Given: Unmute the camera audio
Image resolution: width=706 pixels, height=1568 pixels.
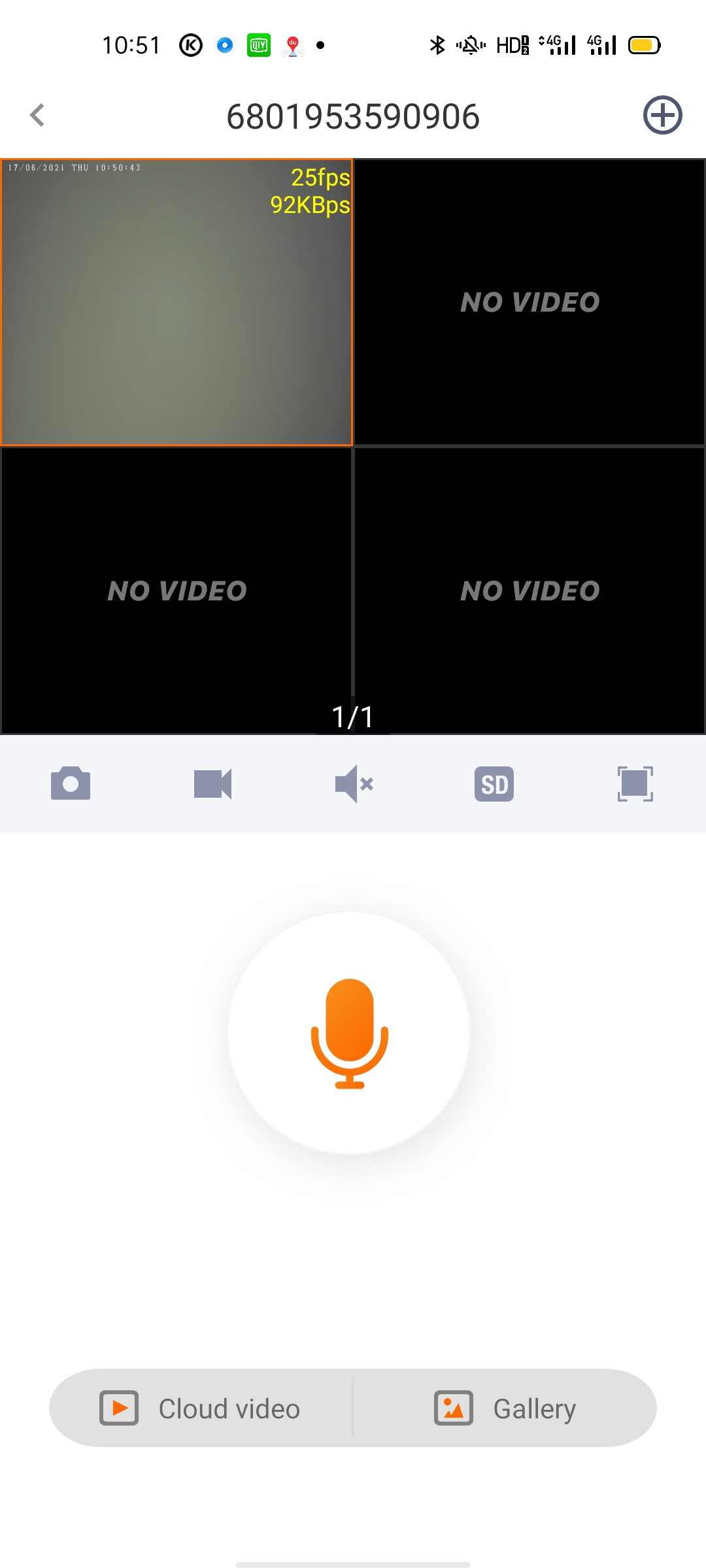Looking at the screenshot, I should point(354,783).
